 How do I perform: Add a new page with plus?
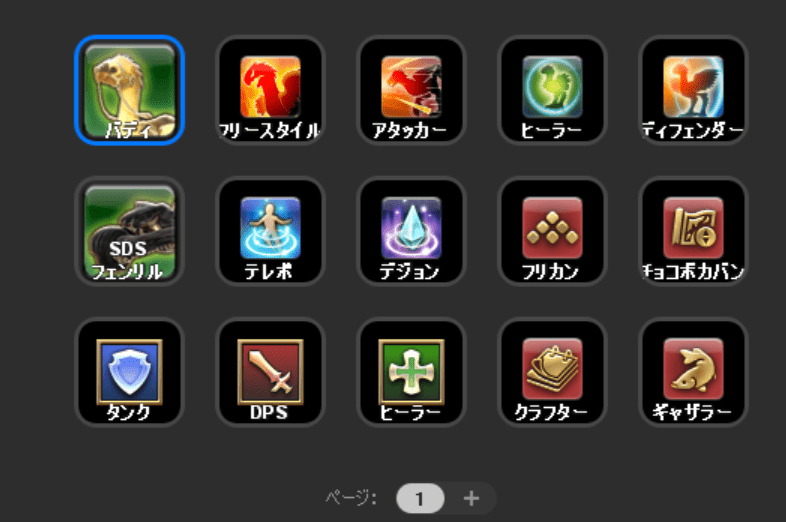[x=472, y=498]
